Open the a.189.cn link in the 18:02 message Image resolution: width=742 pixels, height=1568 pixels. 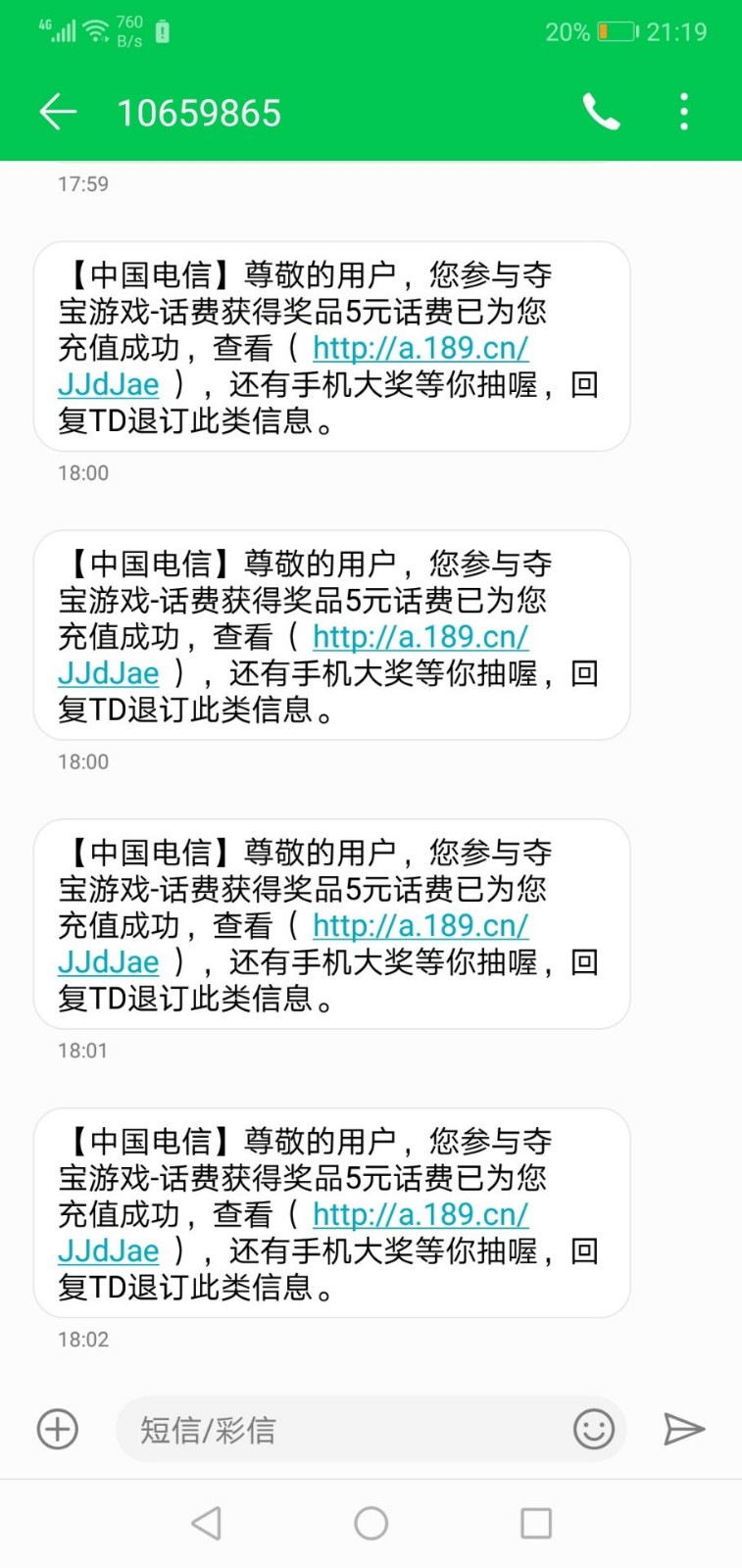click(x=420, y=1214)
